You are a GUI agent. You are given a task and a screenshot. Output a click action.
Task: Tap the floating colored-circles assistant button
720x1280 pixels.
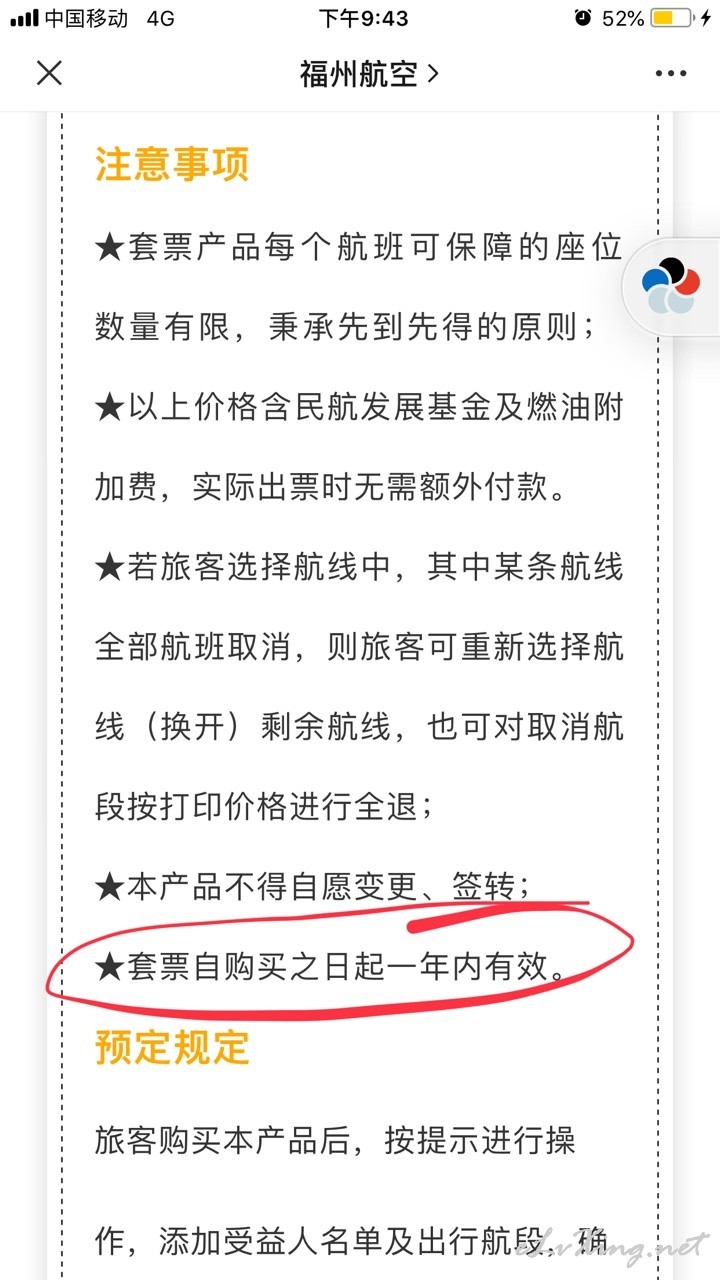671,285
